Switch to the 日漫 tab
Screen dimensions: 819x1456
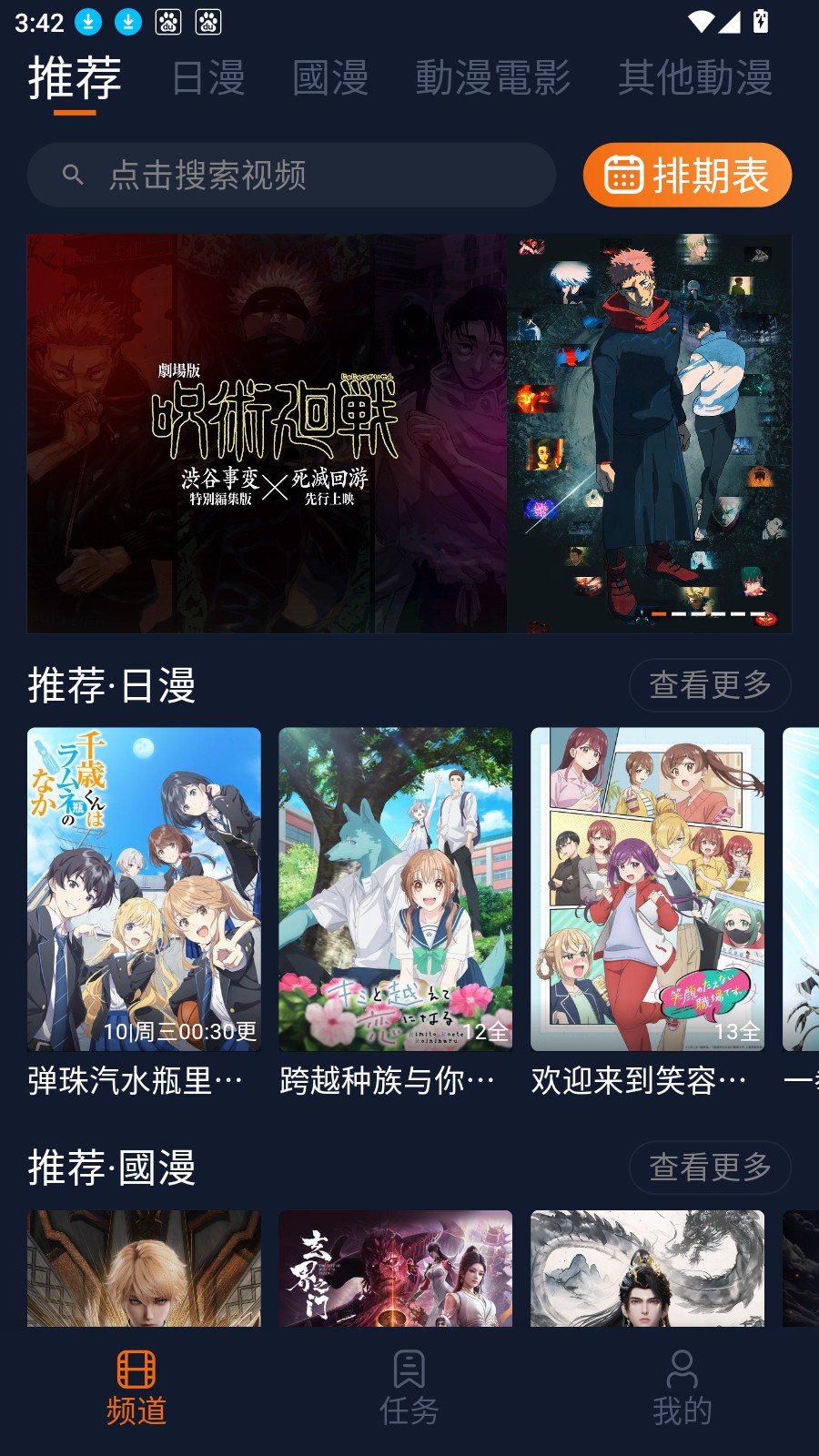[x=208, y=80]
